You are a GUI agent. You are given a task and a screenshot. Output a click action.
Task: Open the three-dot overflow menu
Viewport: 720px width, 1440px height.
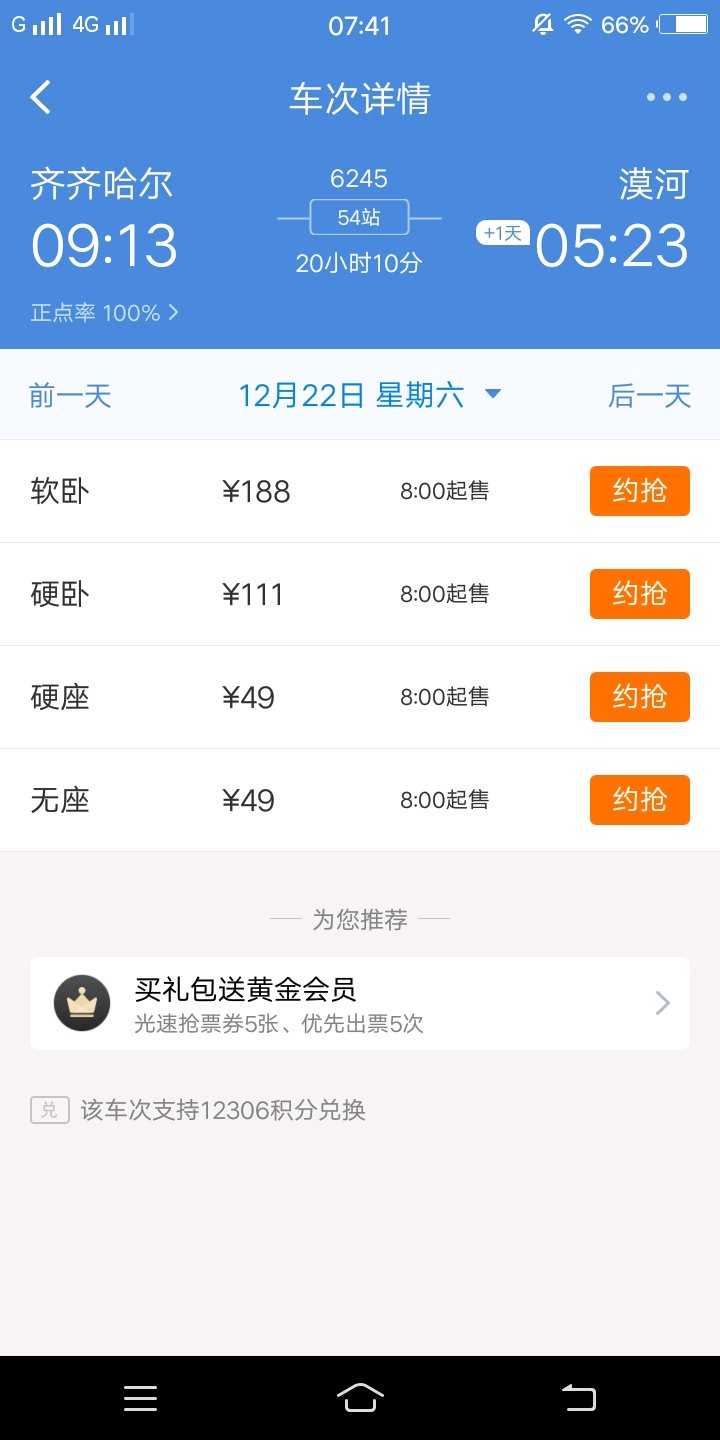click(666, 98)
